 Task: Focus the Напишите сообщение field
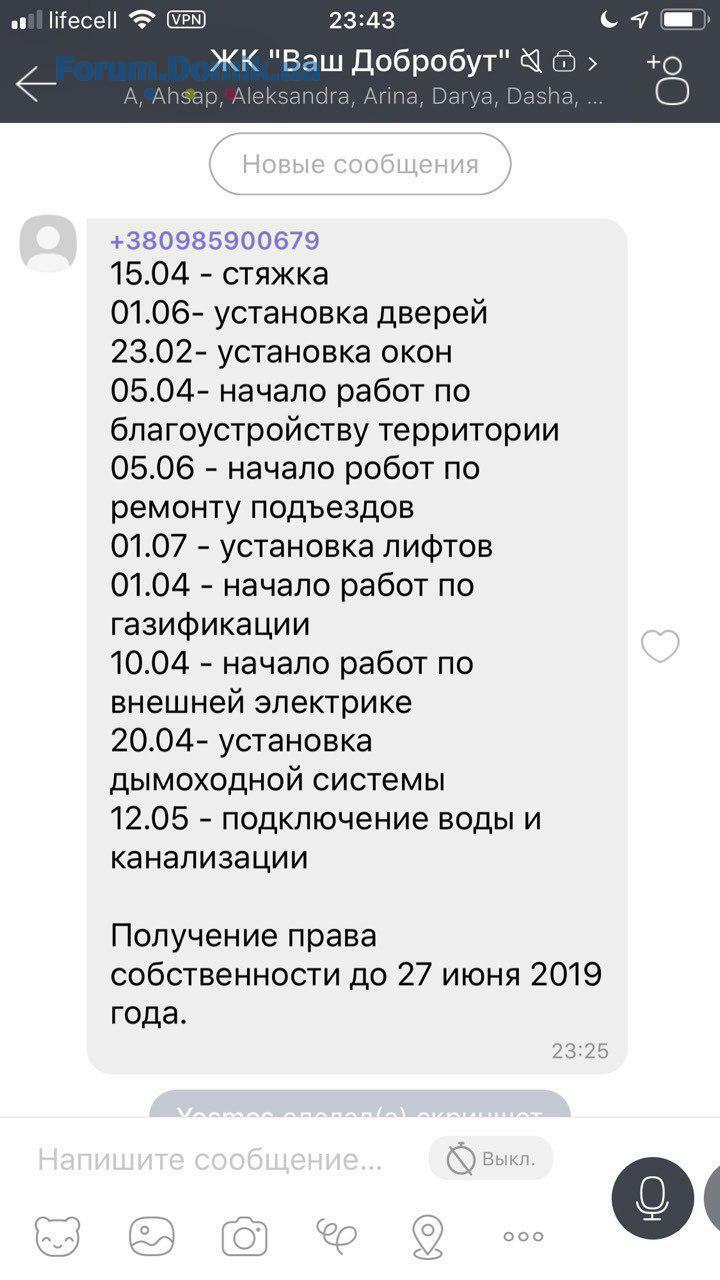[x=210, y=1160]
